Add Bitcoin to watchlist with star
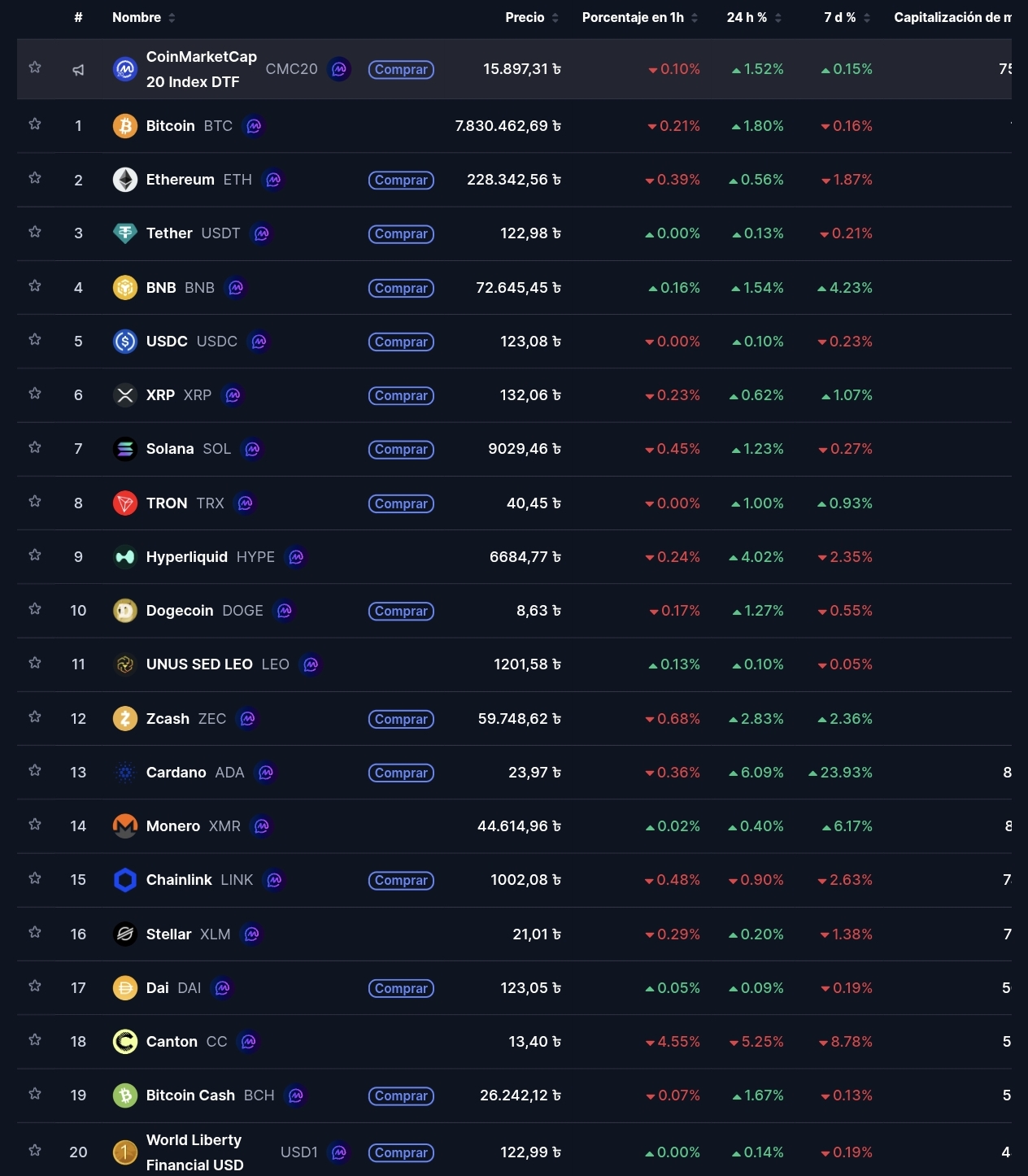The image size is (1028, 1176). click(35, 124)
